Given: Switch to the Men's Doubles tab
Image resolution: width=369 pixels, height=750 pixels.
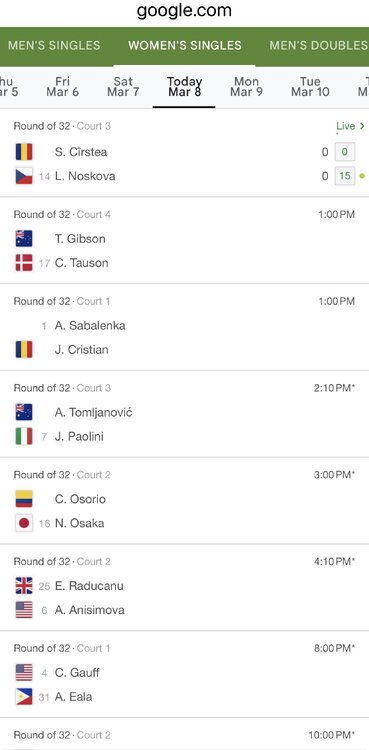Looking at the screenshot, I should 318,45.
